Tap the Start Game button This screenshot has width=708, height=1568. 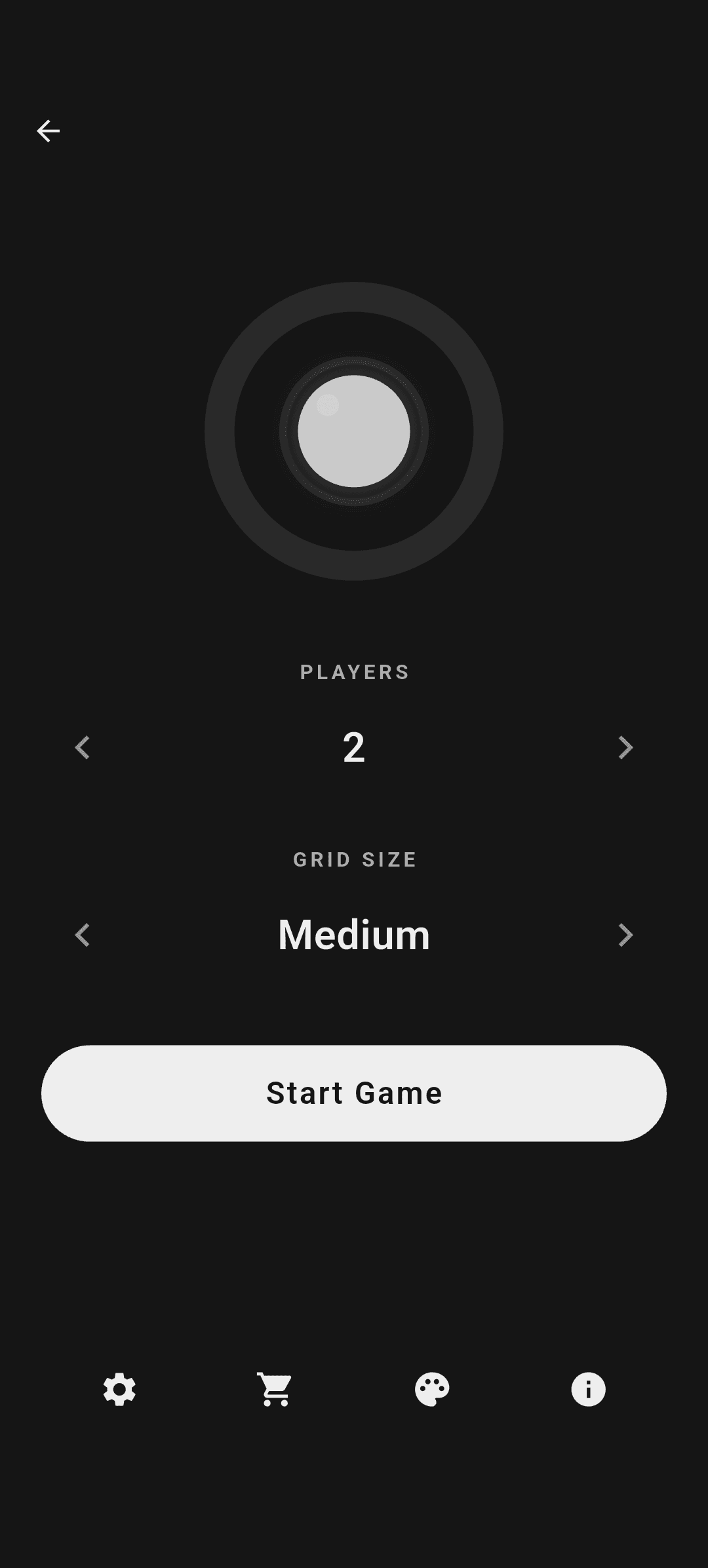[354, 1093]
